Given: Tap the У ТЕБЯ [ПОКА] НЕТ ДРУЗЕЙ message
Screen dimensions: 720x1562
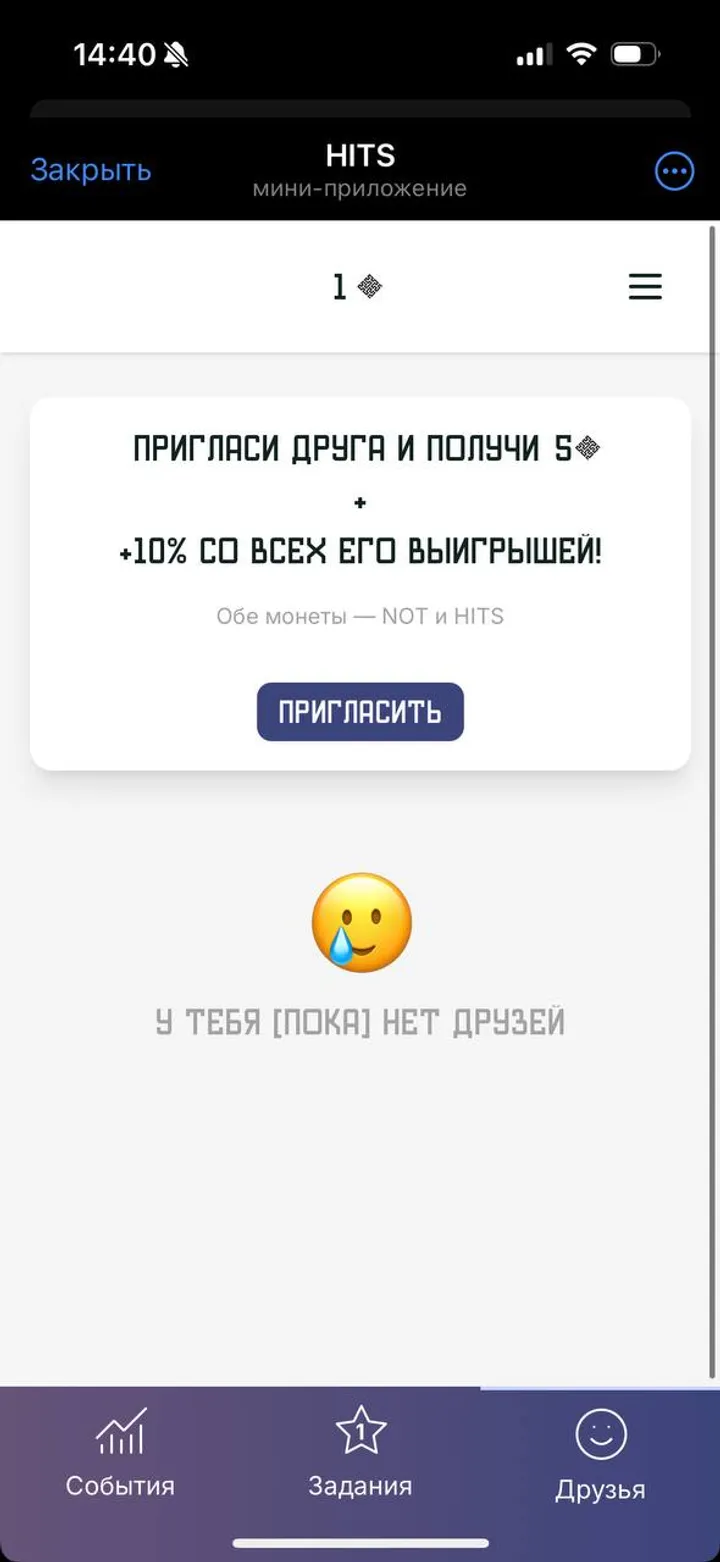Looking at the screenshot, I should [360, 1021].
